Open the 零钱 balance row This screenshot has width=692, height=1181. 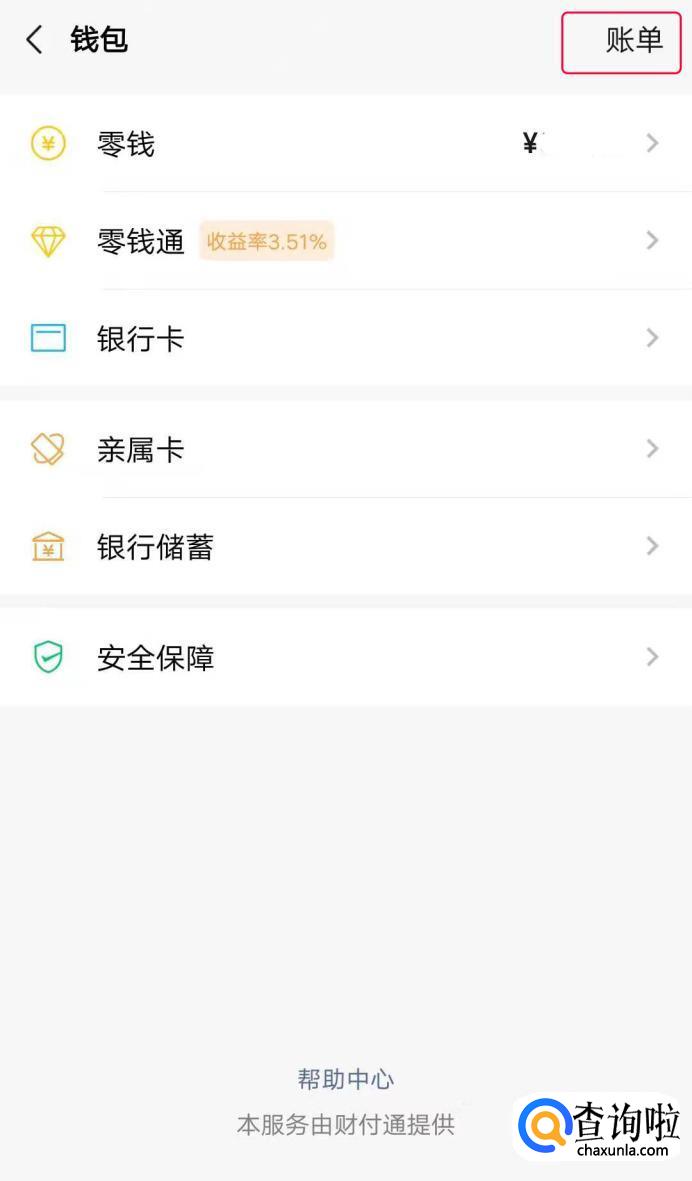(x=345, y=144)
